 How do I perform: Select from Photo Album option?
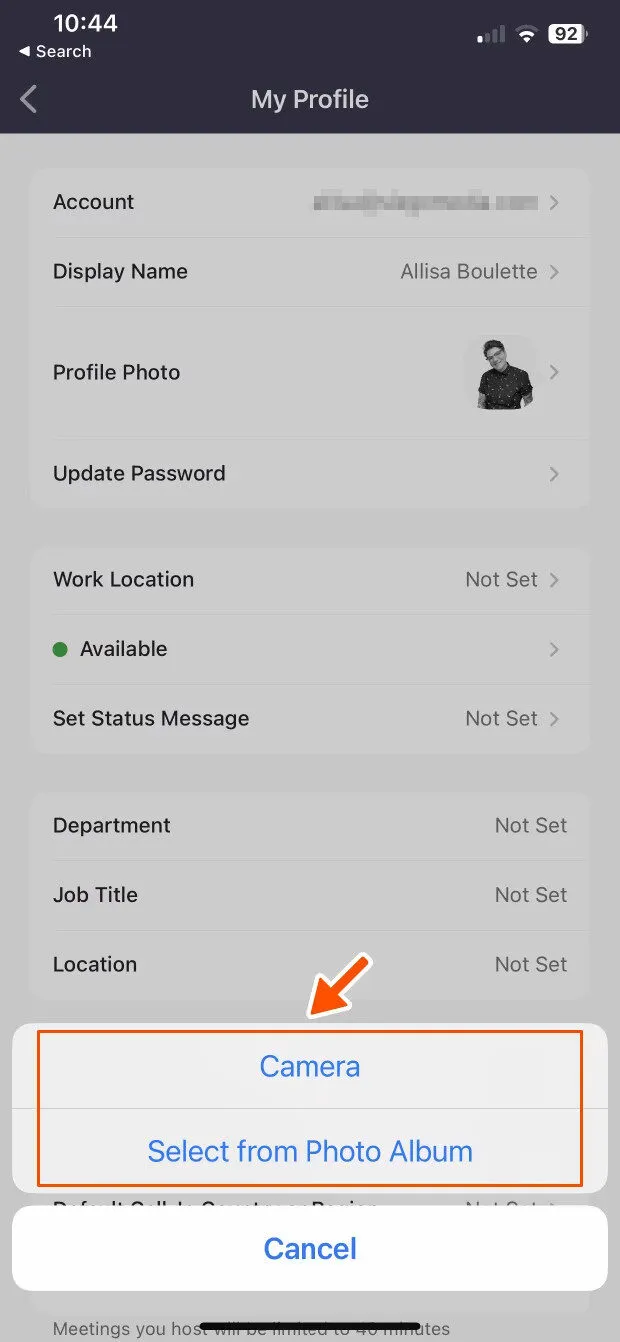pos(310,1151)
